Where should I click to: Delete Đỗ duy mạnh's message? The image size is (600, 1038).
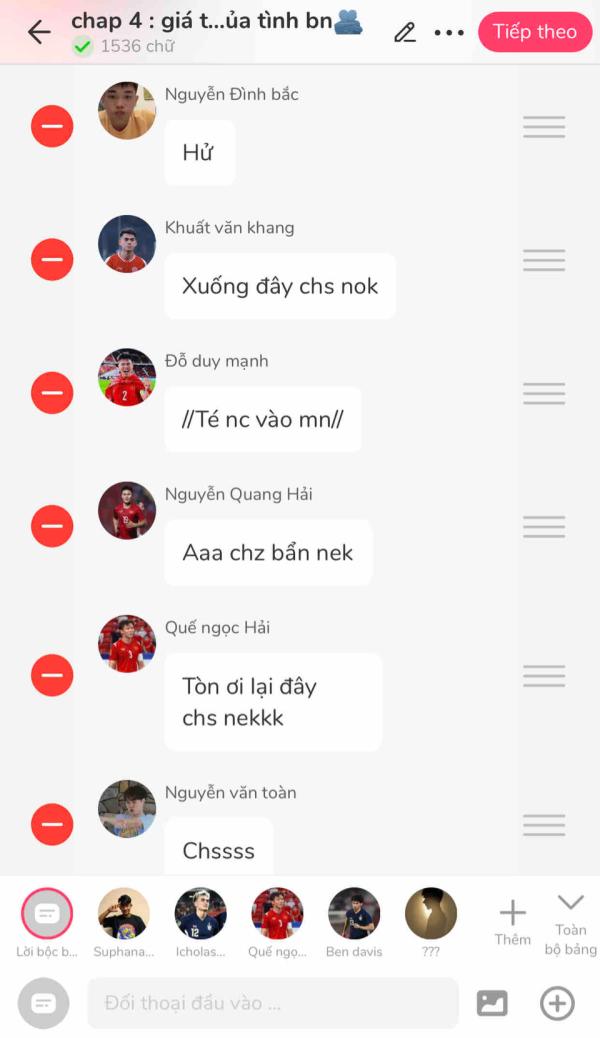52,393
